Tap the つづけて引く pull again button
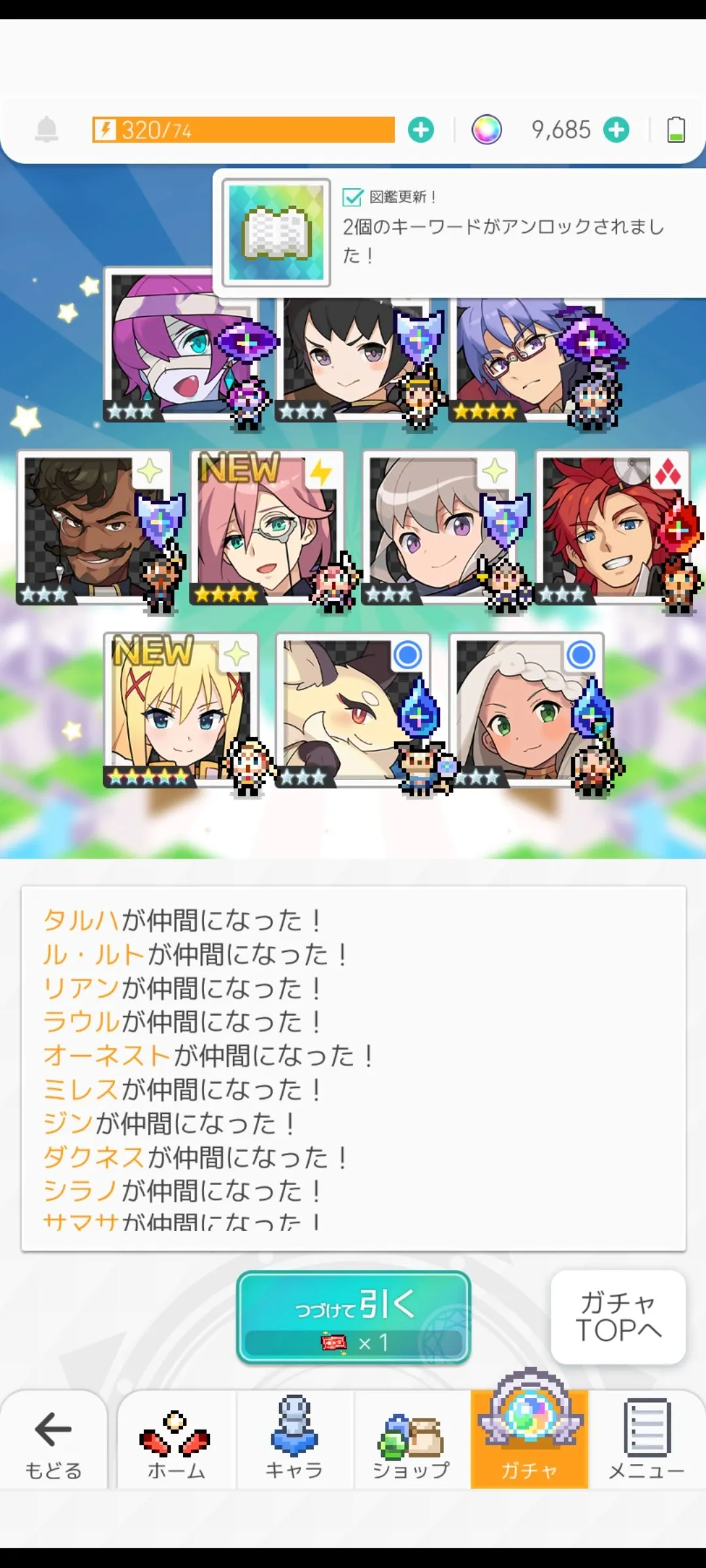Screen dimensions: 706x1568 (353, 1317)
